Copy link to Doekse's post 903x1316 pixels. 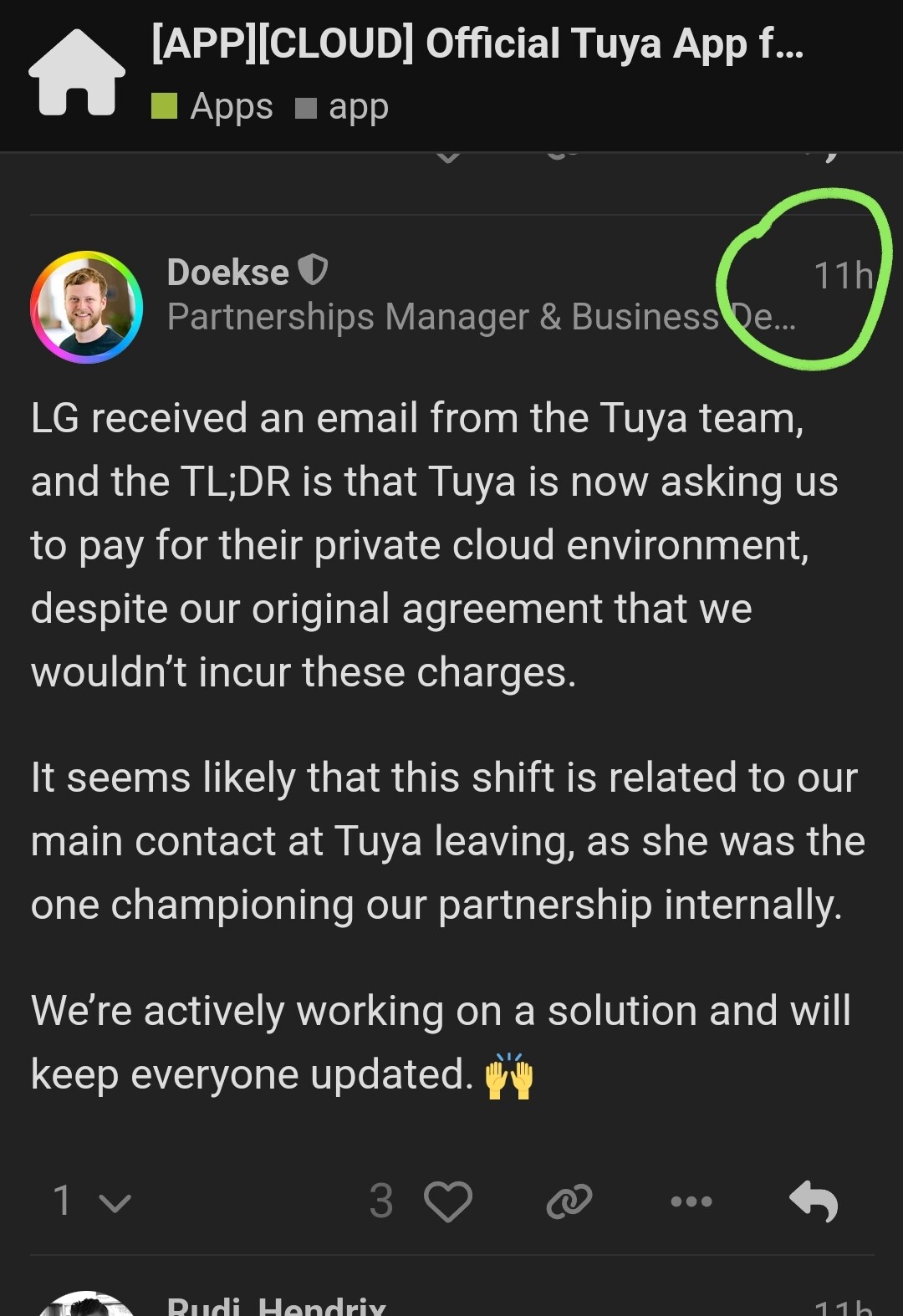point(569,1201)
